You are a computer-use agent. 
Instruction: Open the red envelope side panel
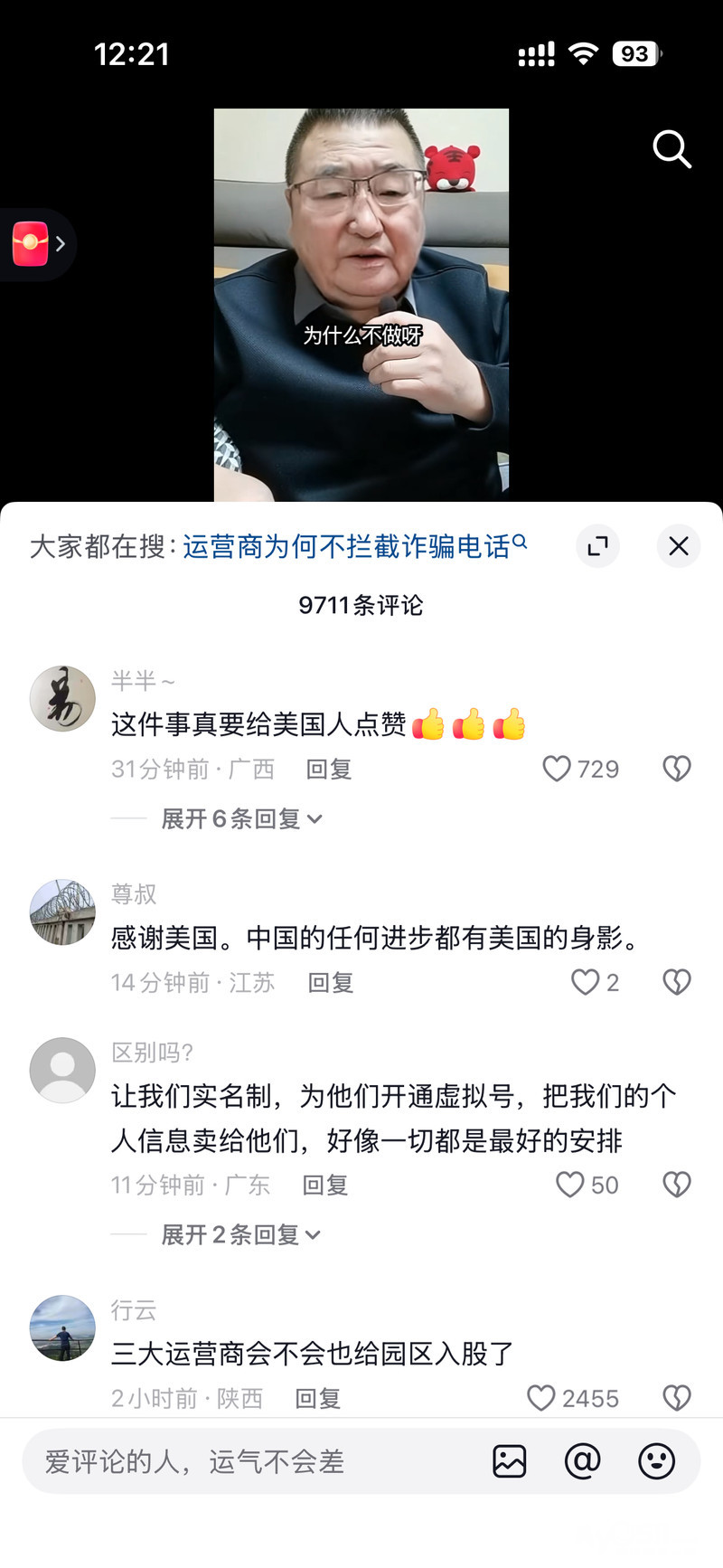pos(36,244)
